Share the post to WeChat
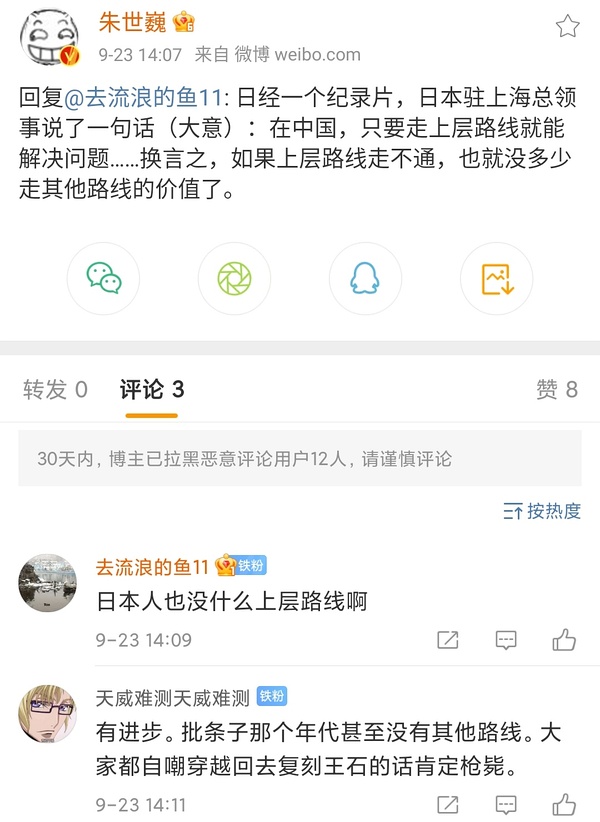600x822 pixels. tap(103, 279)
